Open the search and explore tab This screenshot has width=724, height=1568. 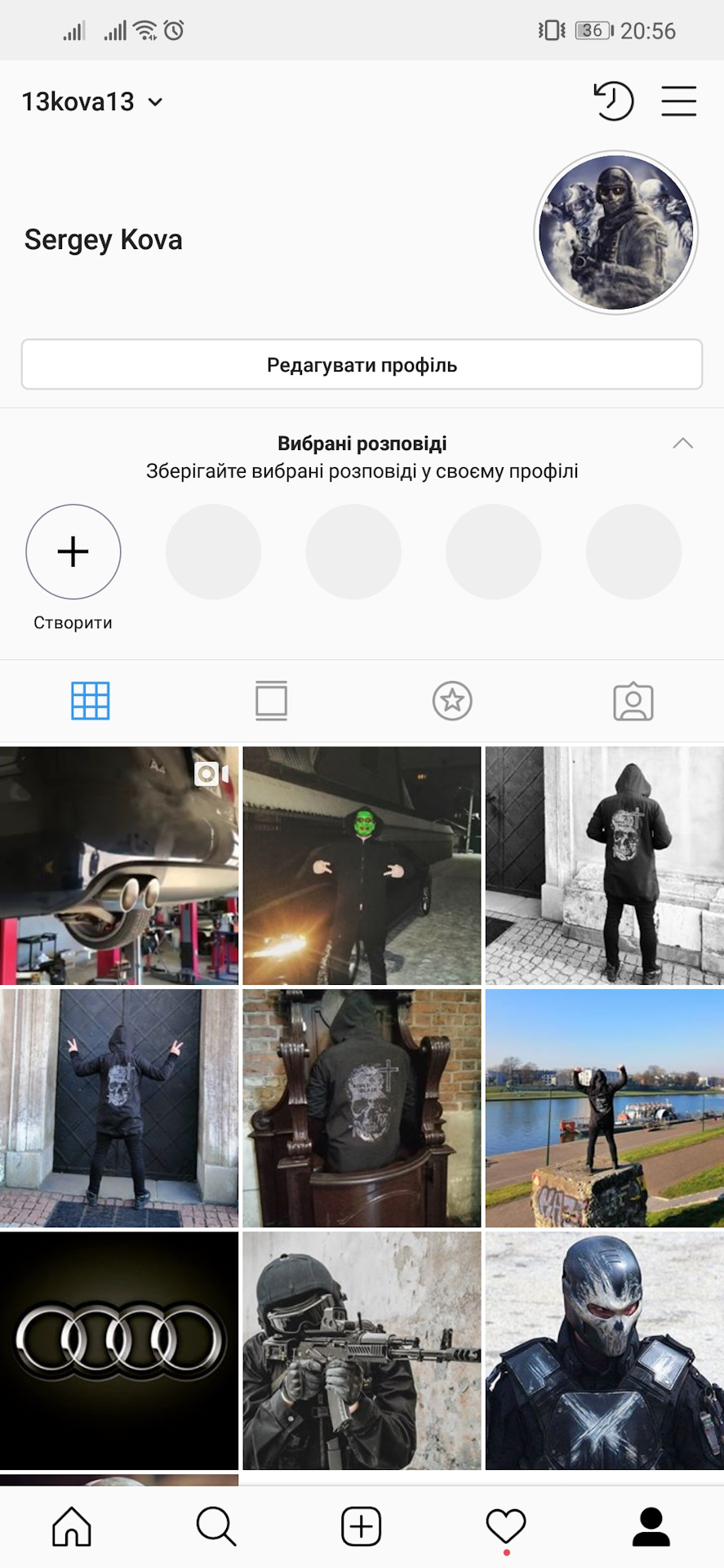[x=216, y=1526]
